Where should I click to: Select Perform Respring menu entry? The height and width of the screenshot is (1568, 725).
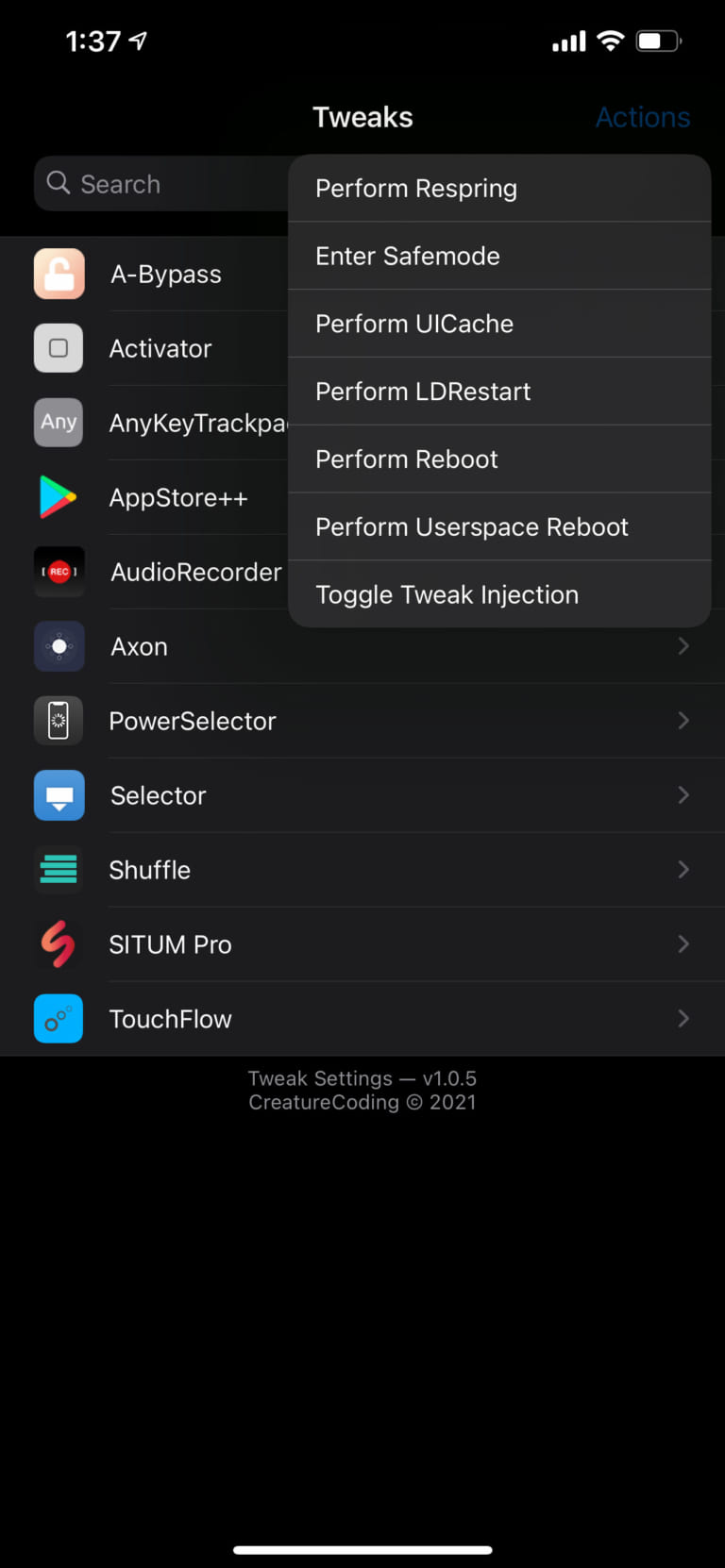[x=416, y=188]
